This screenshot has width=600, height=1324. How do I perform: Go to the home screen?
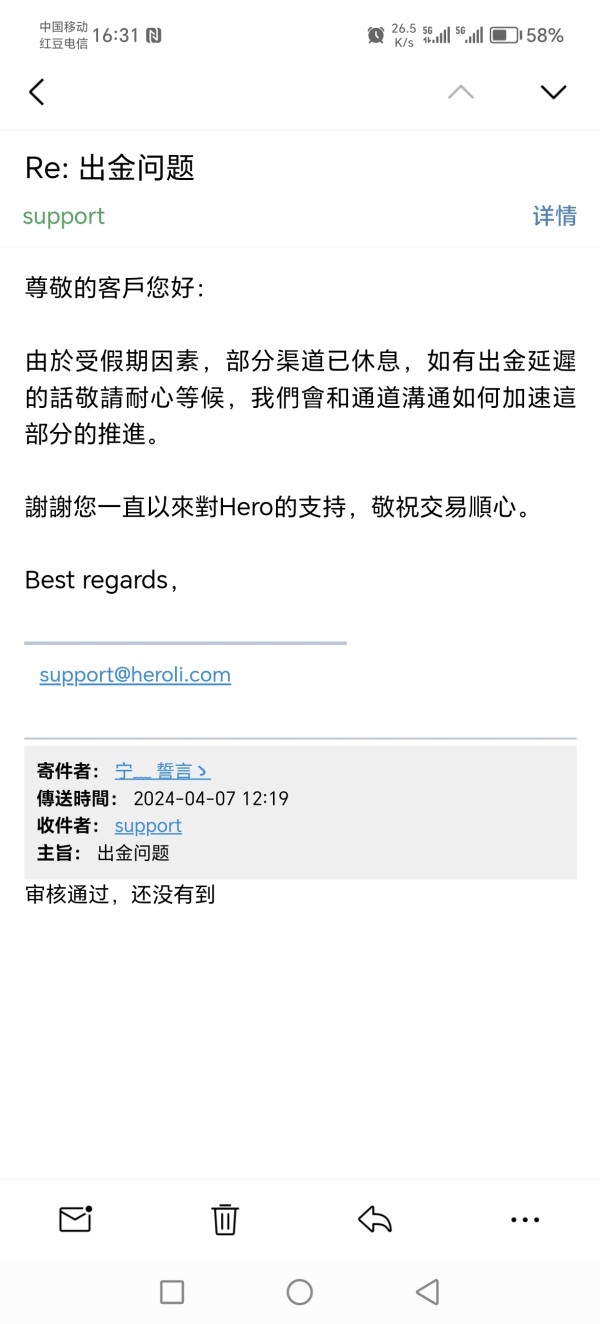tap(300, 1292)
